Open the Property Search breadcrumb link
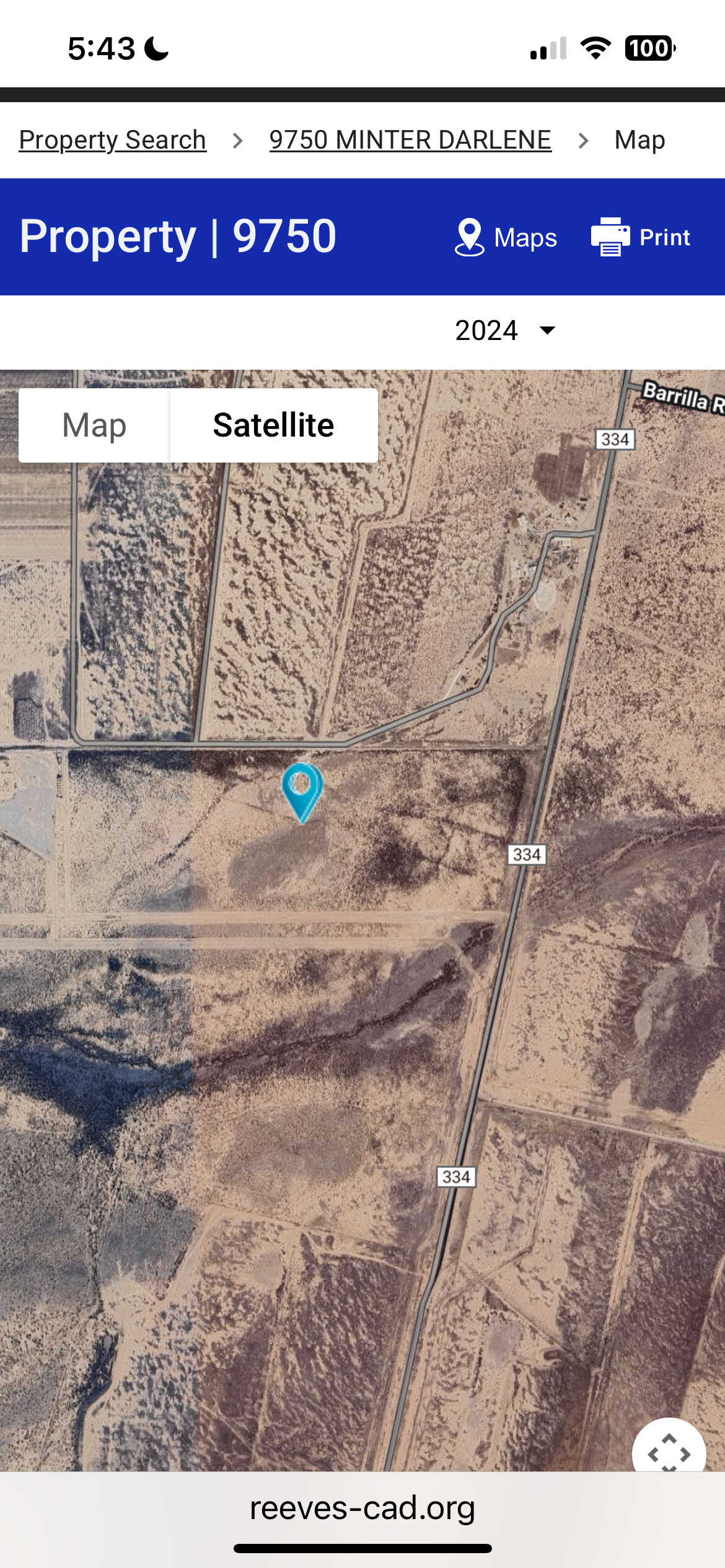Image resolution: width=725 pixels, height=1568 pixels. (112, 140)
